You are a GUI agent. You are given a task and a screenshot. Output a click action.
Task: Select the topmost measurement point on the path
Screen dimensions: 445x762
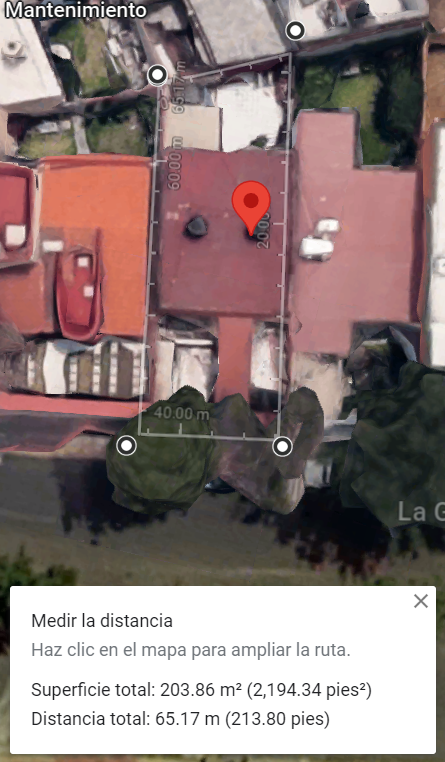[x=295, y=31]
